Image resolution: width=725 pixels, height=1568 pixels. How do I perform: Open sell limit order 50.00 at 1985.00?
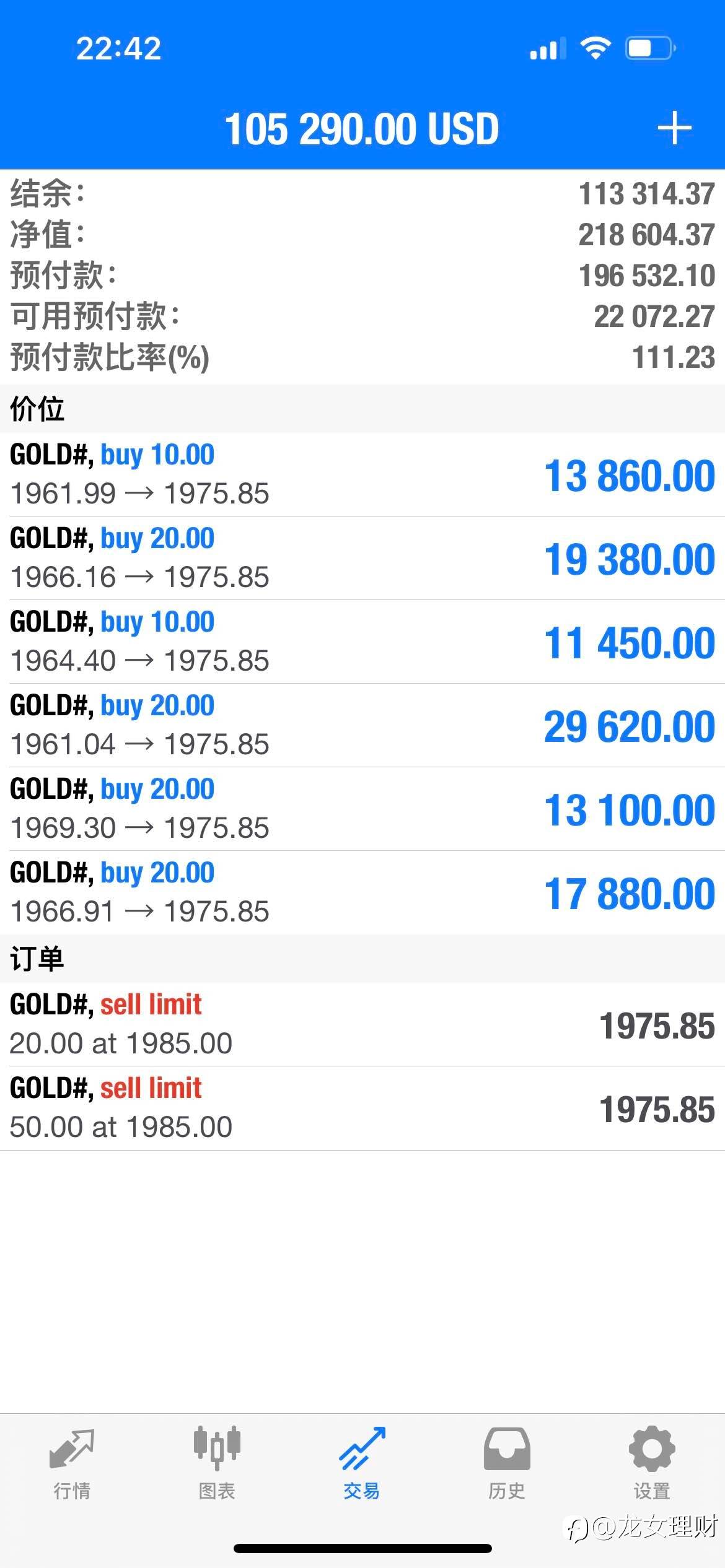[x=362, y=1108]
